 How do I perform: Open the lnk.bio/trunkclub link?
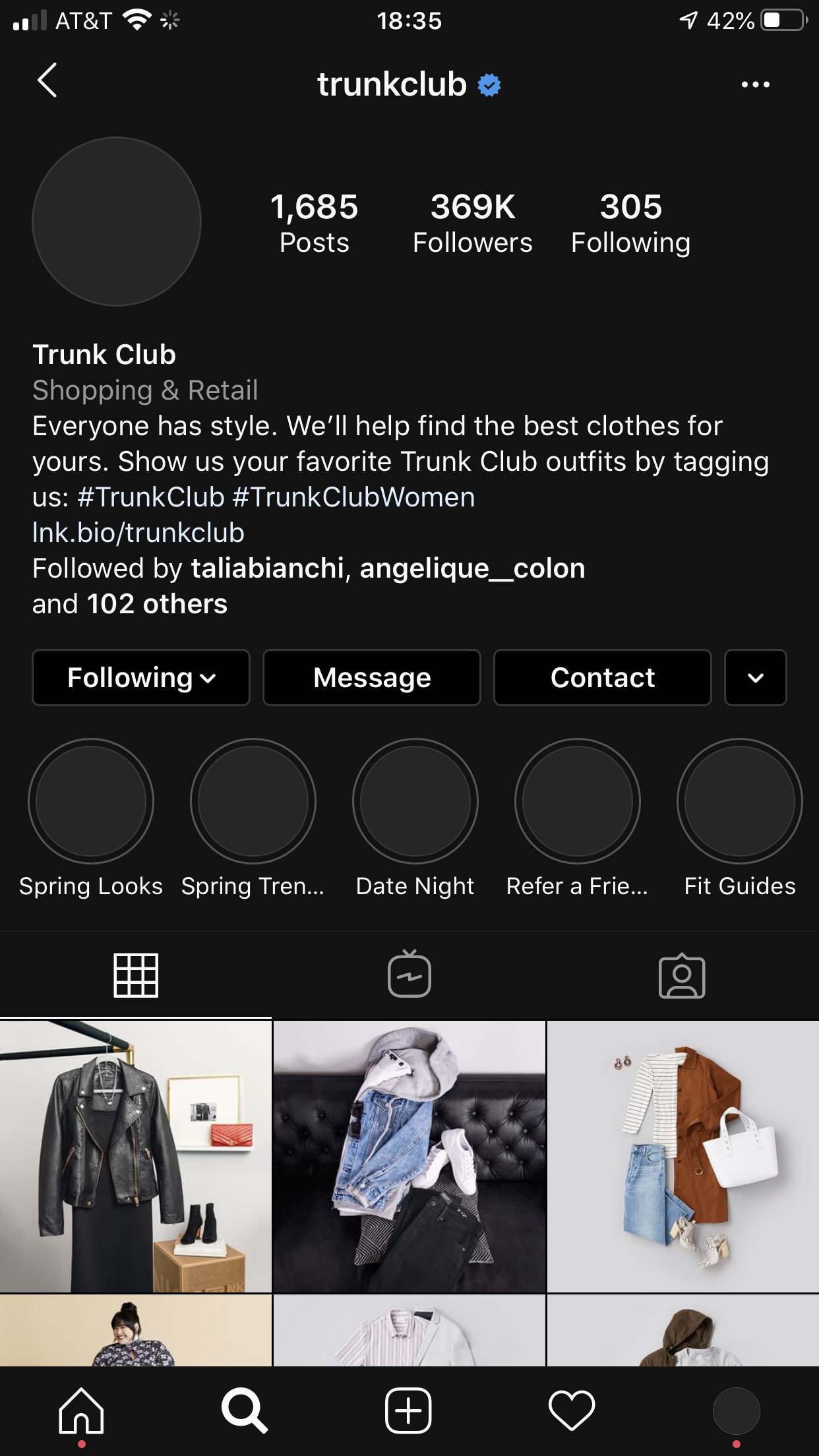point(138,533)
